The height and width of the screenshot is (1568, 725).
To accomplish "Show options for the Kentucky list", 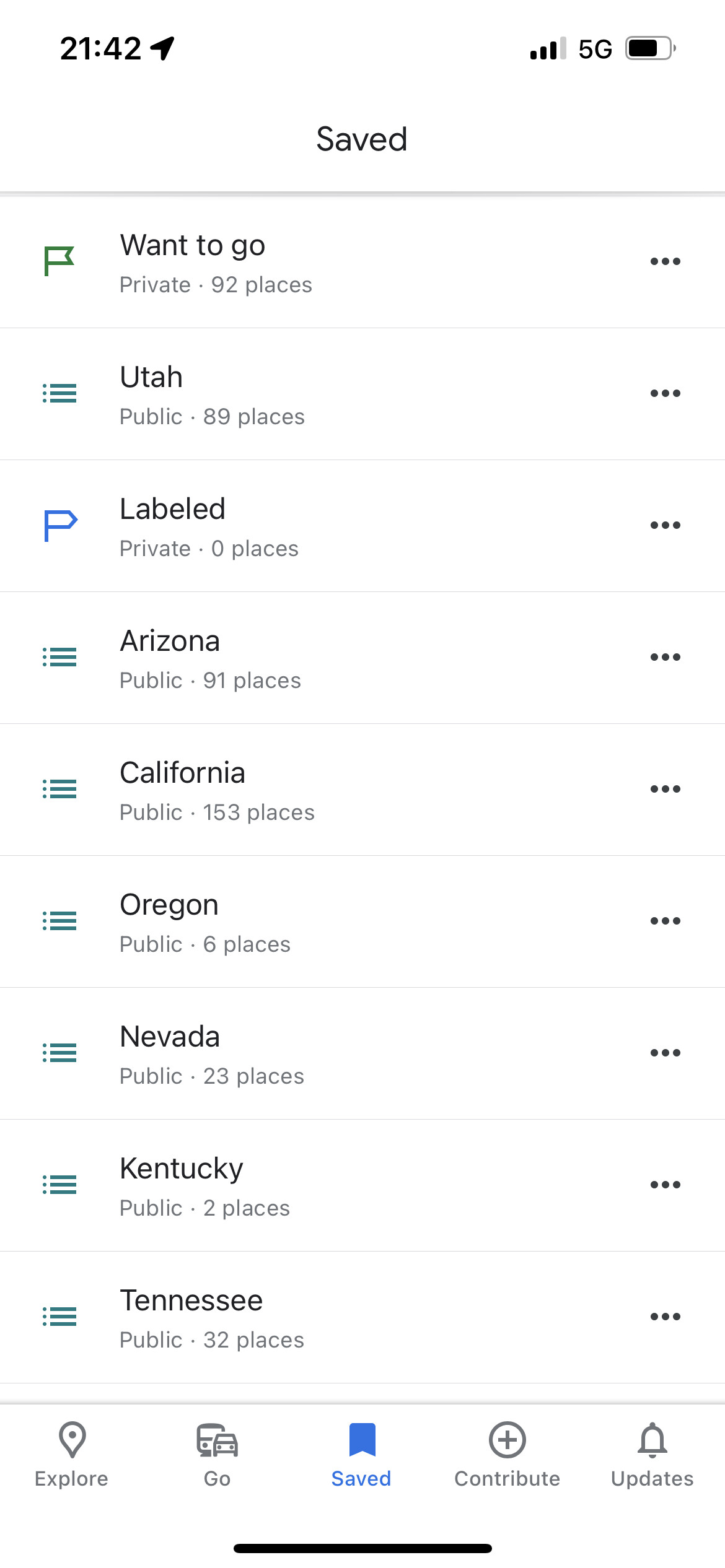I will click(x=665, y=1185).
